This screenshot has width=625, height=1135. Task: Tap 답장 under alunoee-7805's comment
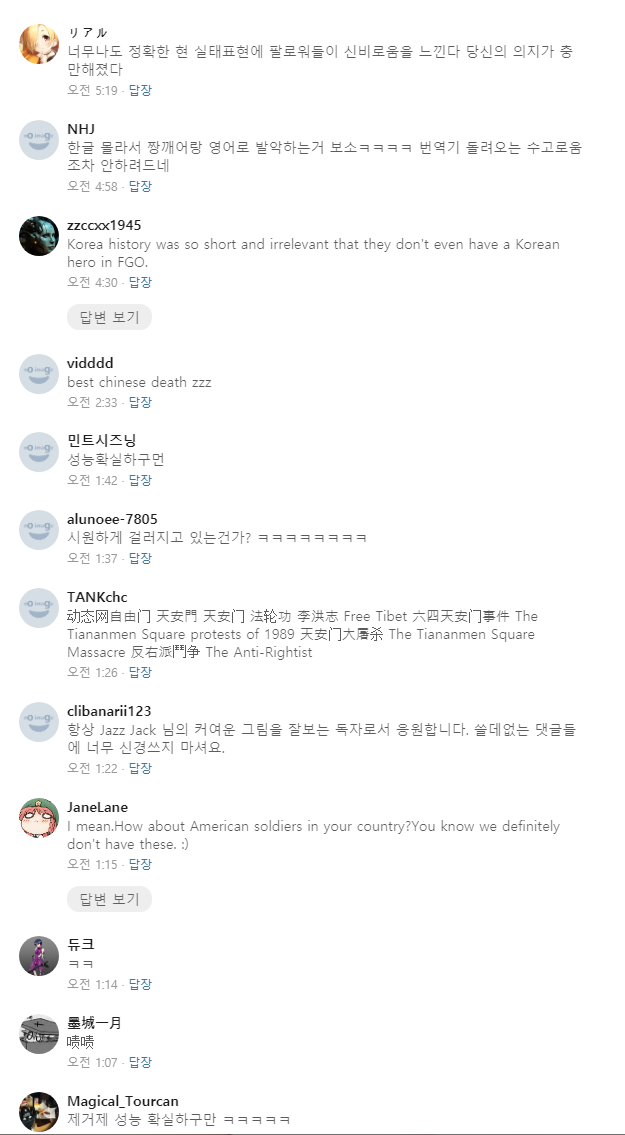(x=140, y=558)
